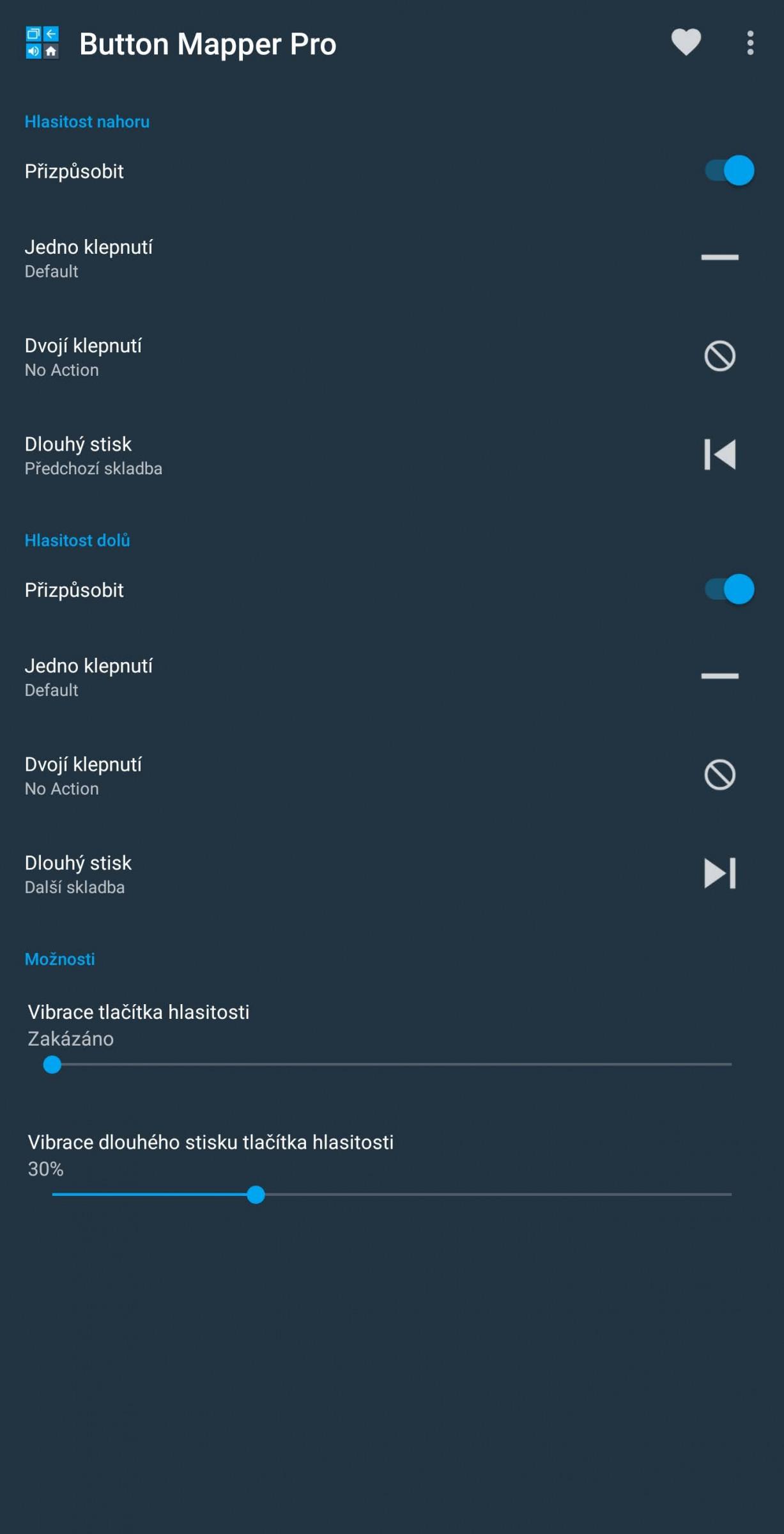Screen dimensions: 784x1534
Task: Open Dvojí klepnutí under Hlasitost nahoru
Action: (x=392, y=357)
